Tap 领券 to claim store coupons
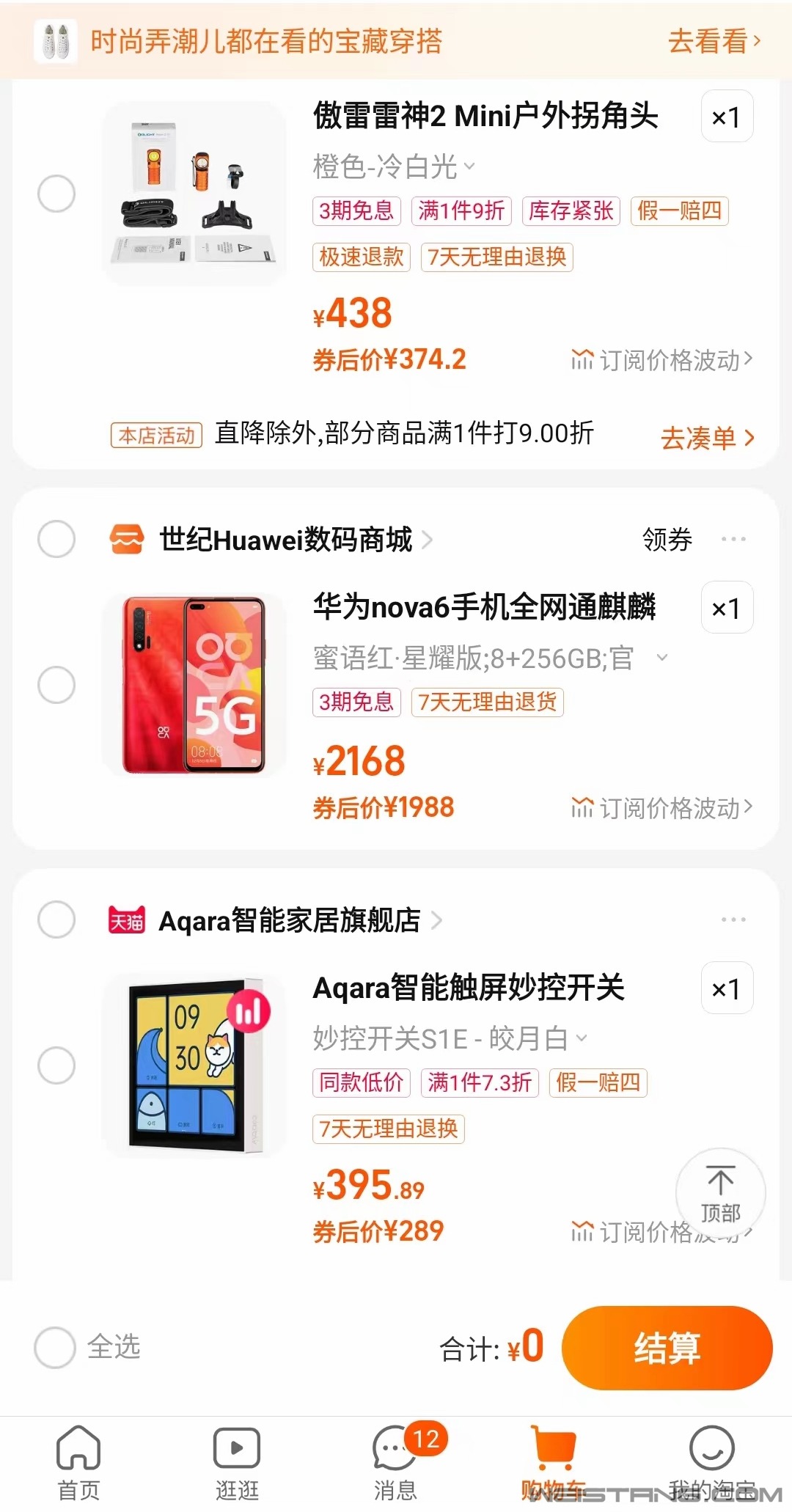Screen dimensions: 792x1512 point(667,540)
